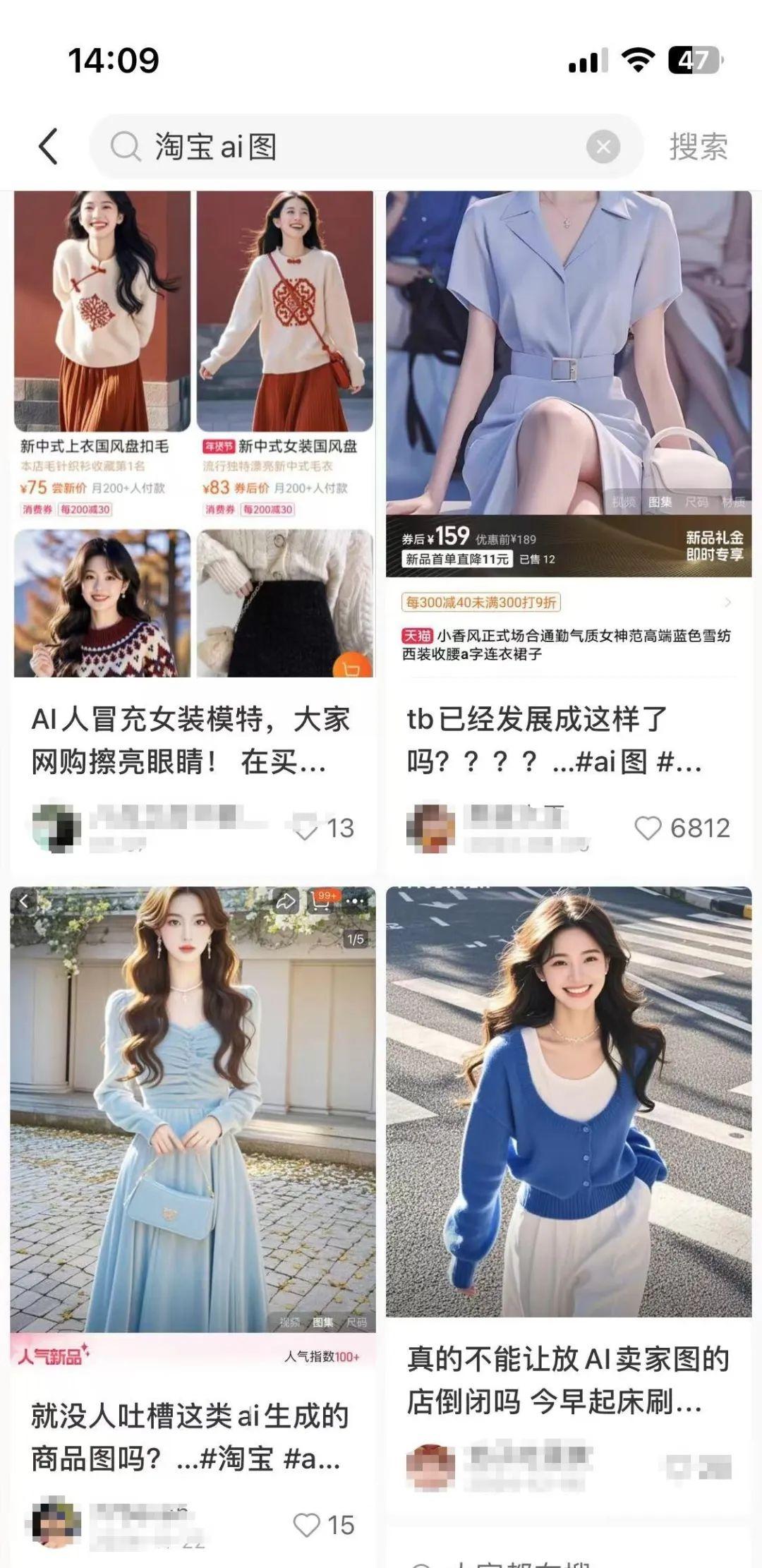Open the post 'AI人冒充女装模特'
The height and width of the screenshot is (1568, 762).
point(192,740)
